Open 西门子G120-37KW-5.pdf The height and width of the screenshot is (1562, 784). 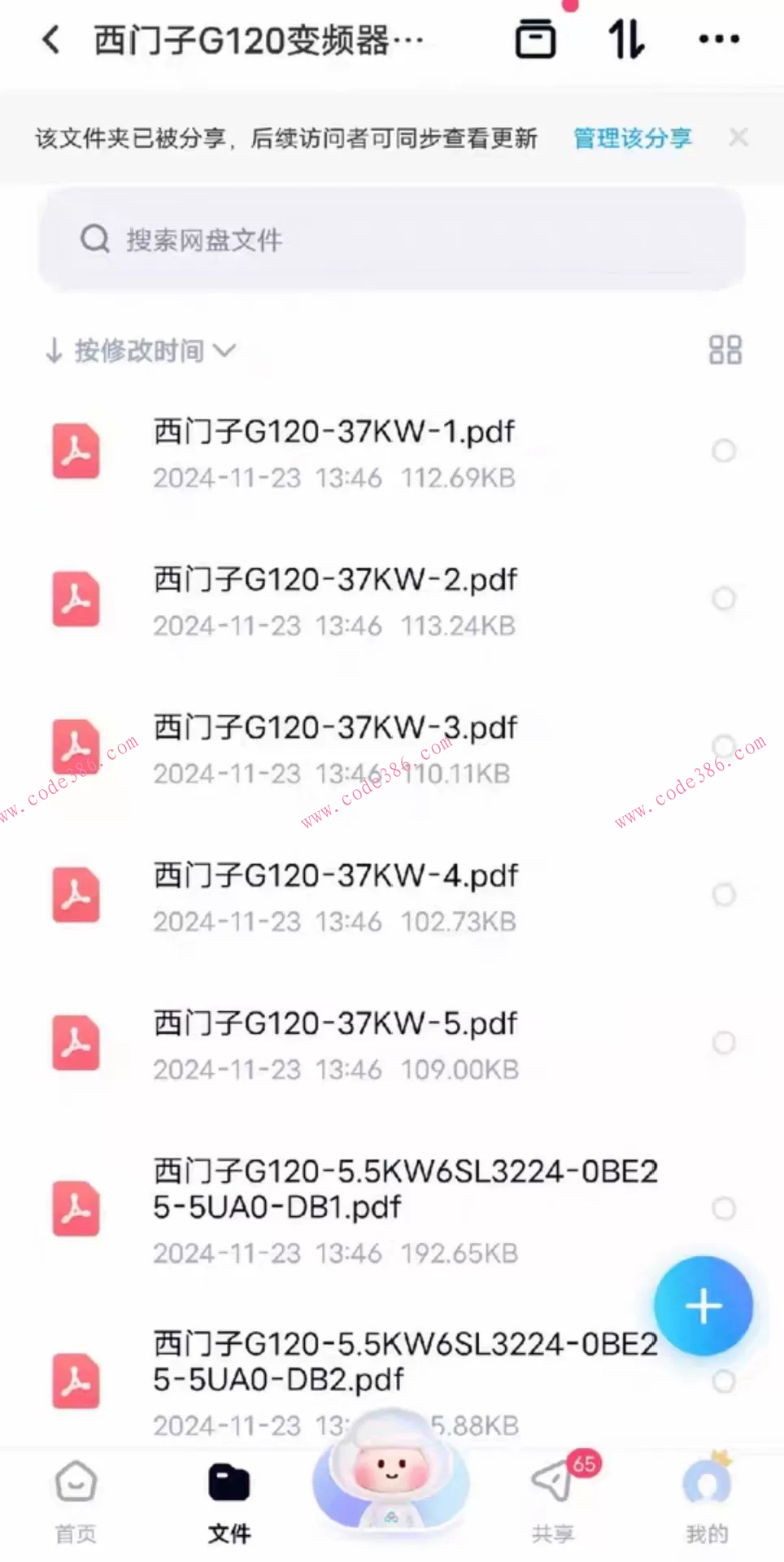(333, 1024)
